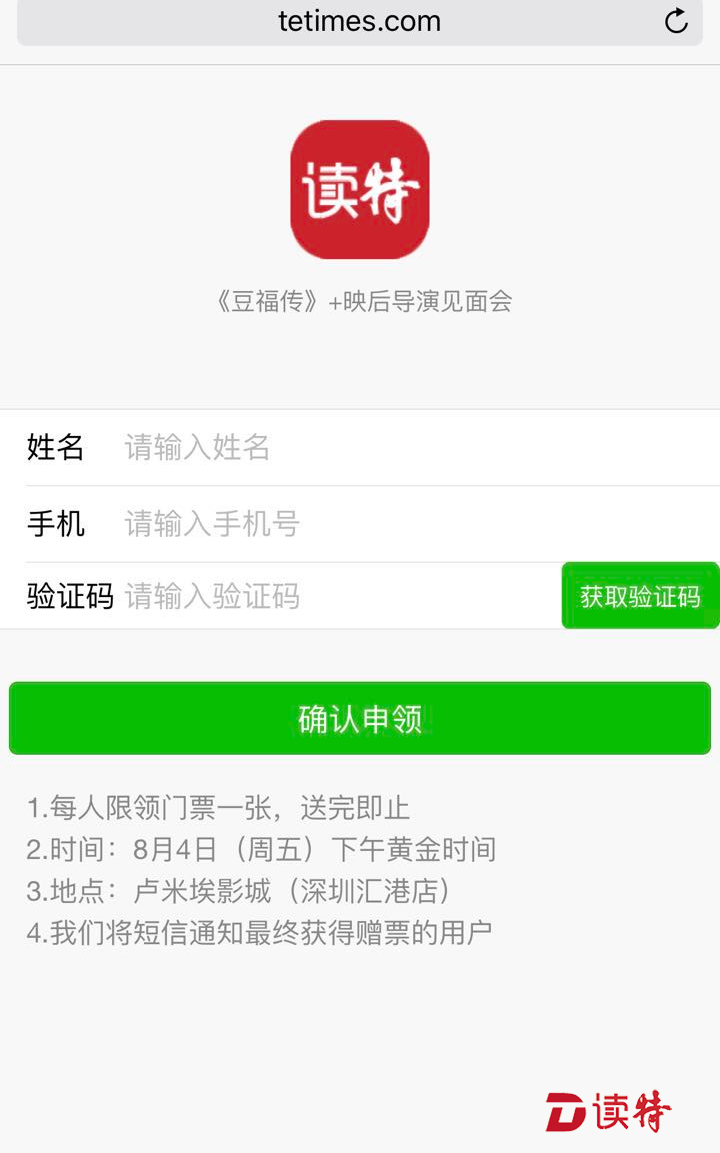Request a code with 获取验证码
720x1153 pixels.
click(640, 596)
